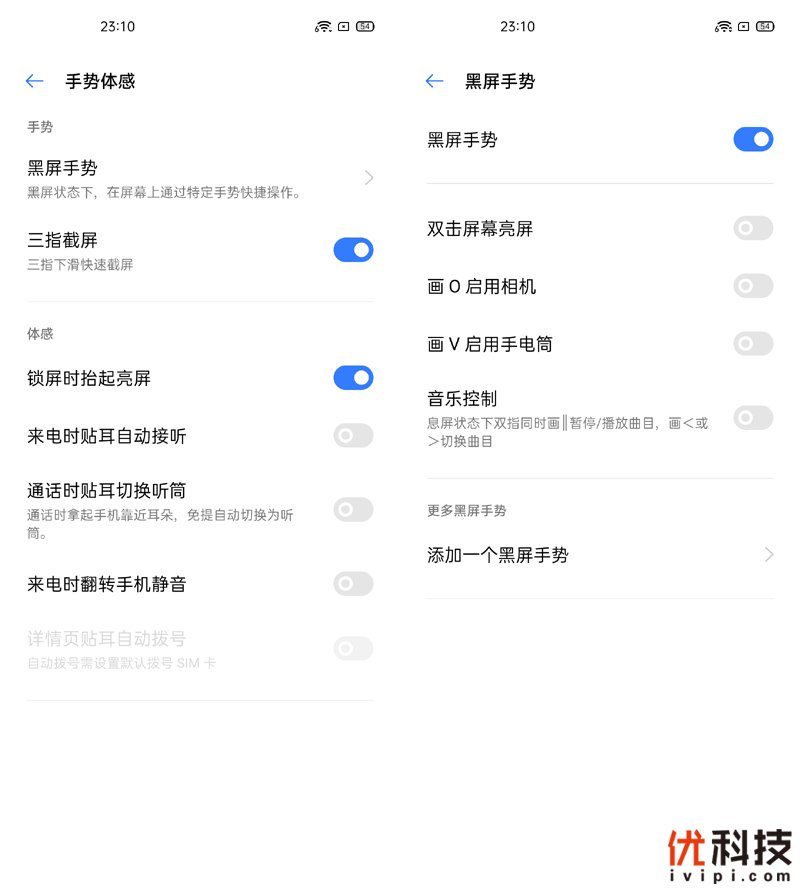Viewport: 800px width, 889px height.
Task: Enable the 画 O 启用相机 gesture
Action: 752,286
